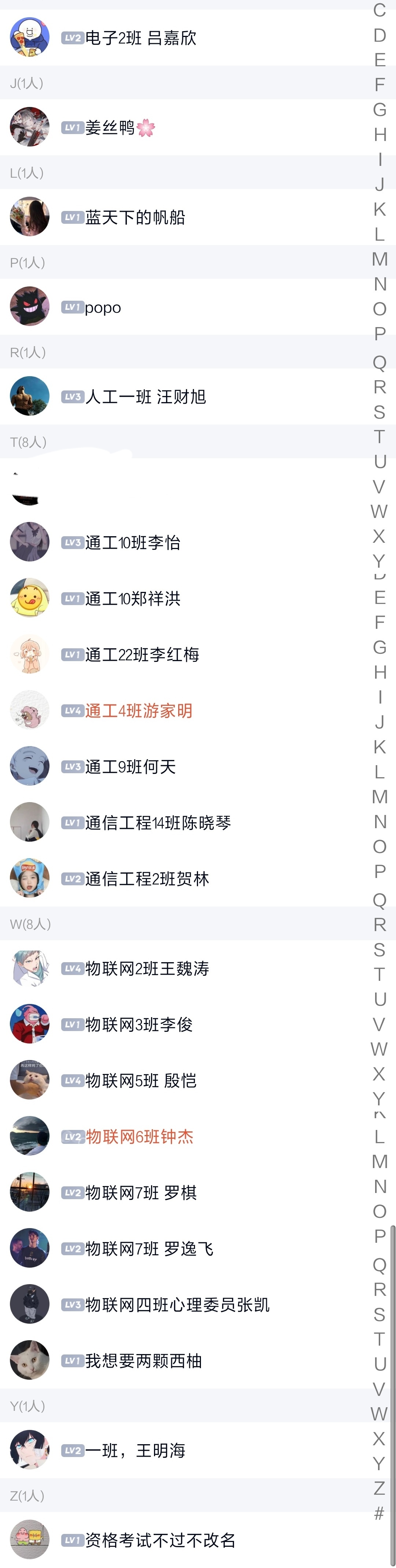Select 通工10郑祥洪 from the list

pyautogui.click(x=132, y=598)
